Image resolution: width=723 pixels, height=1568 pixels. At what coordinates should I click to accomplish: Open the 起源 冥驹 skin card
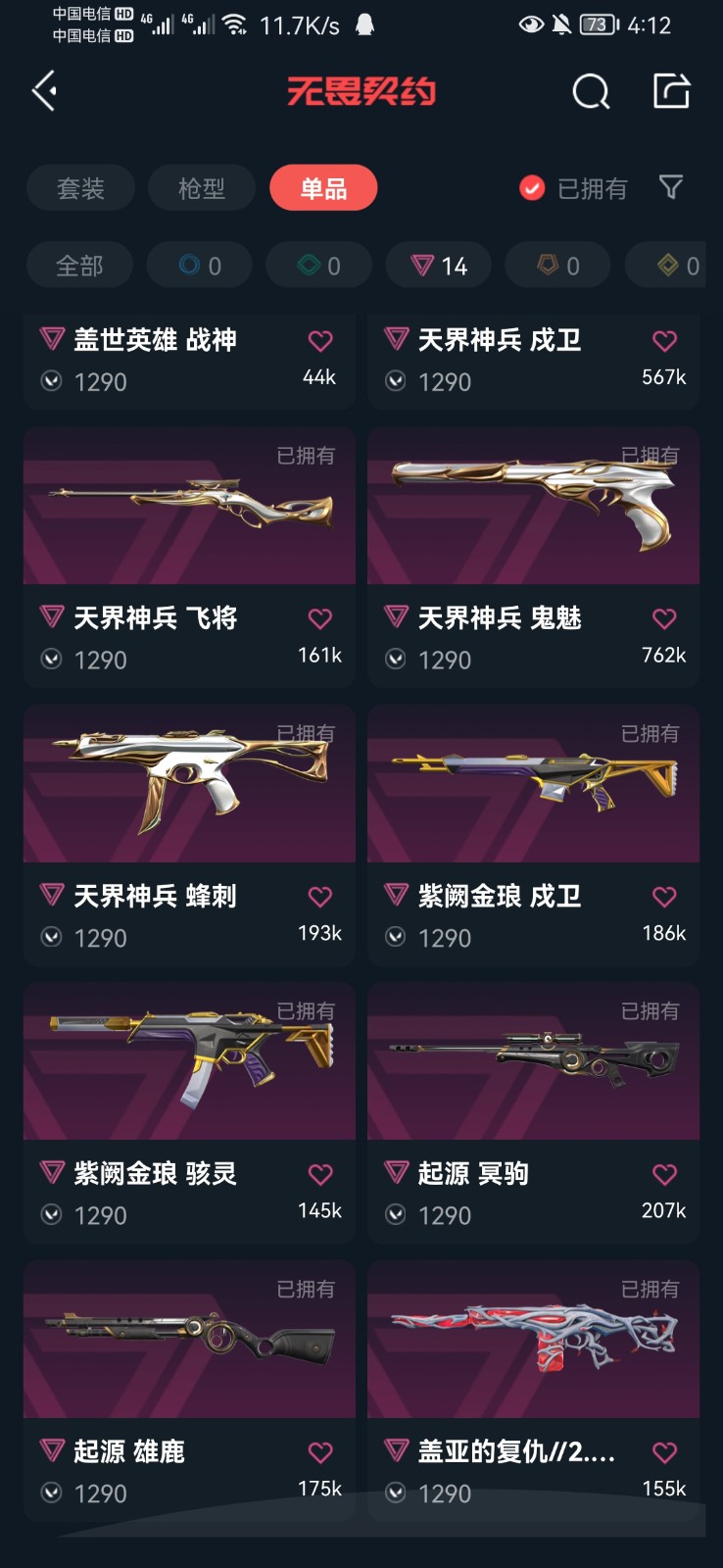click(x=533, y=1112)
